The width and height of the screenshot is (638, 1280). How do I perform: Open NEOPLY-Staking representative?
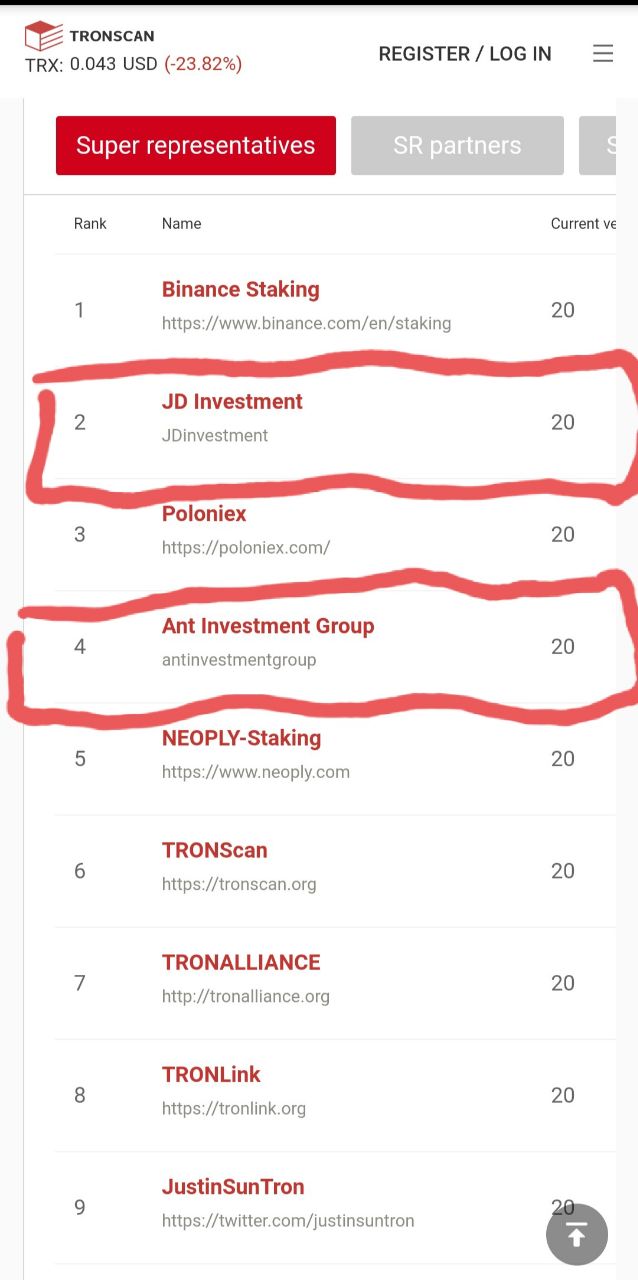(241, 738)
